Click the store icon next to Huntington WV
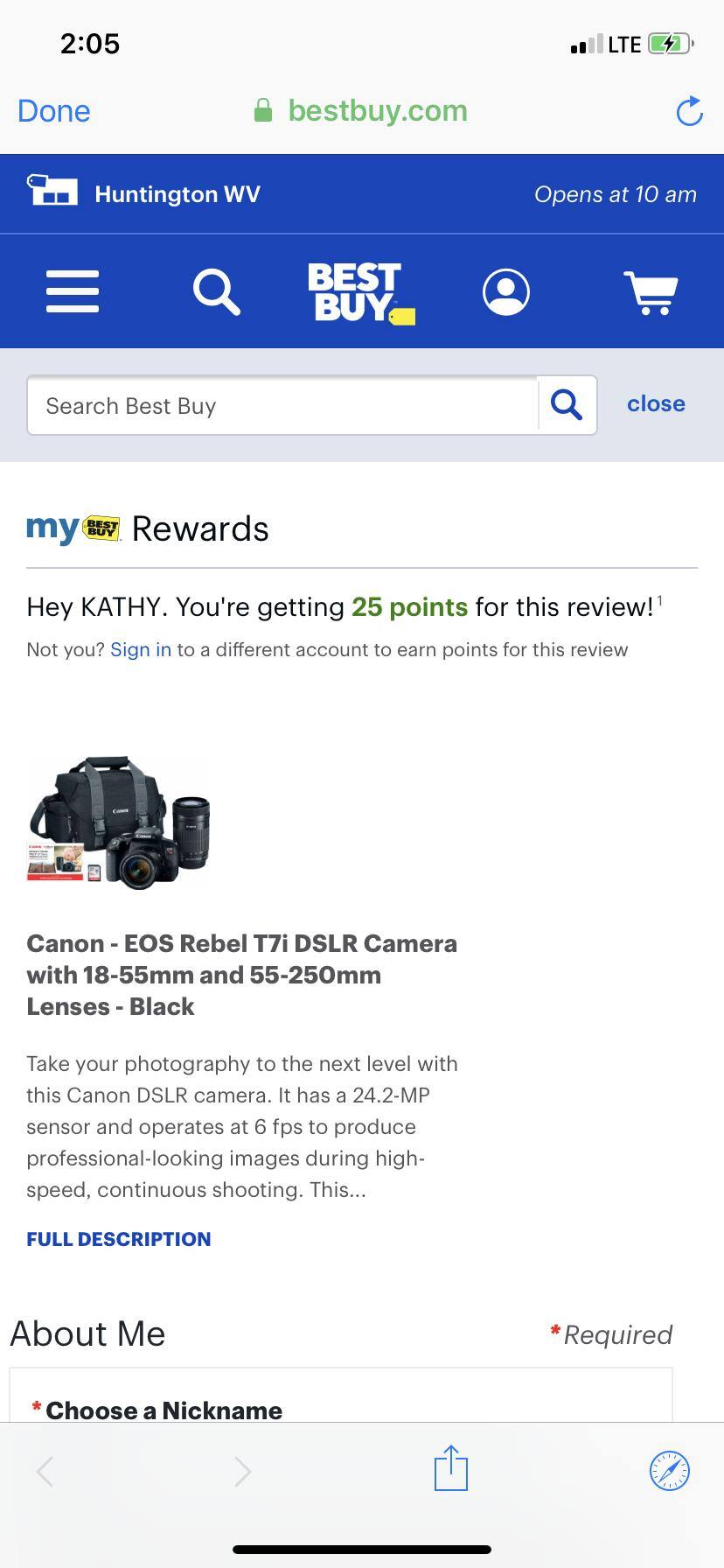724x1568 pixels. 54,192
